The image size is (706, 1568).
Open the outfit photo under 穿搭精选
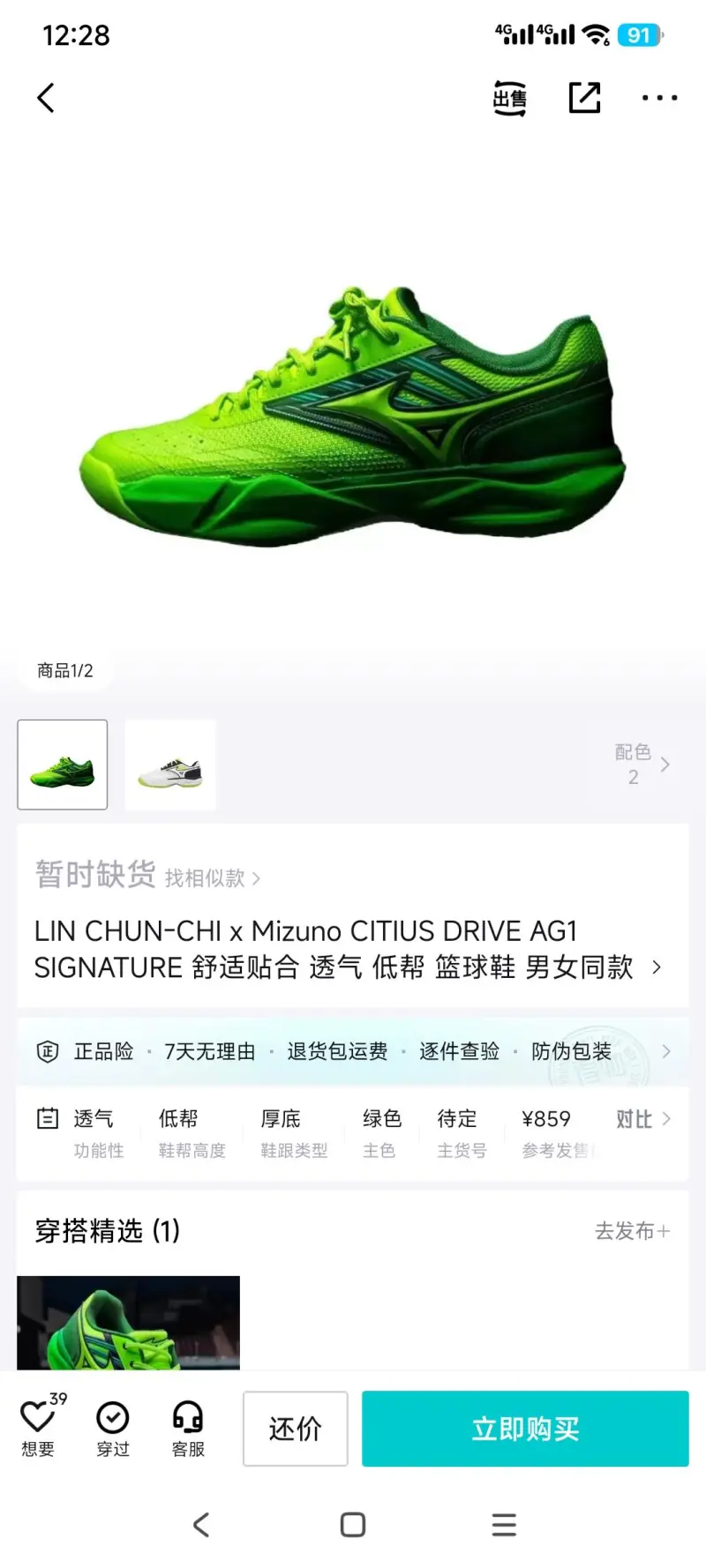click(x=129, y=1322)
